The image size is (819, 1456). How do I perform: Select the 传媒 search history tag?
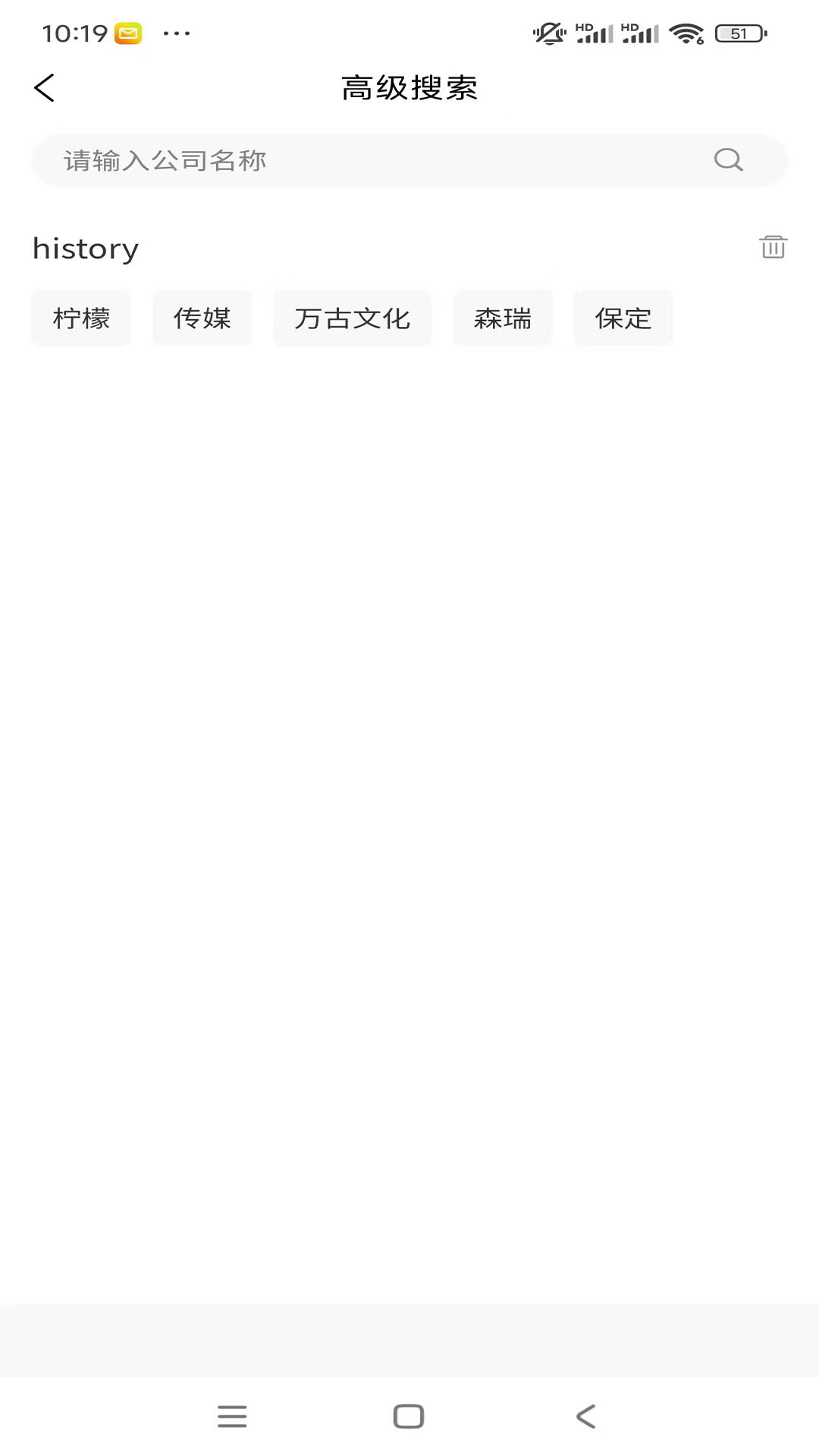point(202,318)
